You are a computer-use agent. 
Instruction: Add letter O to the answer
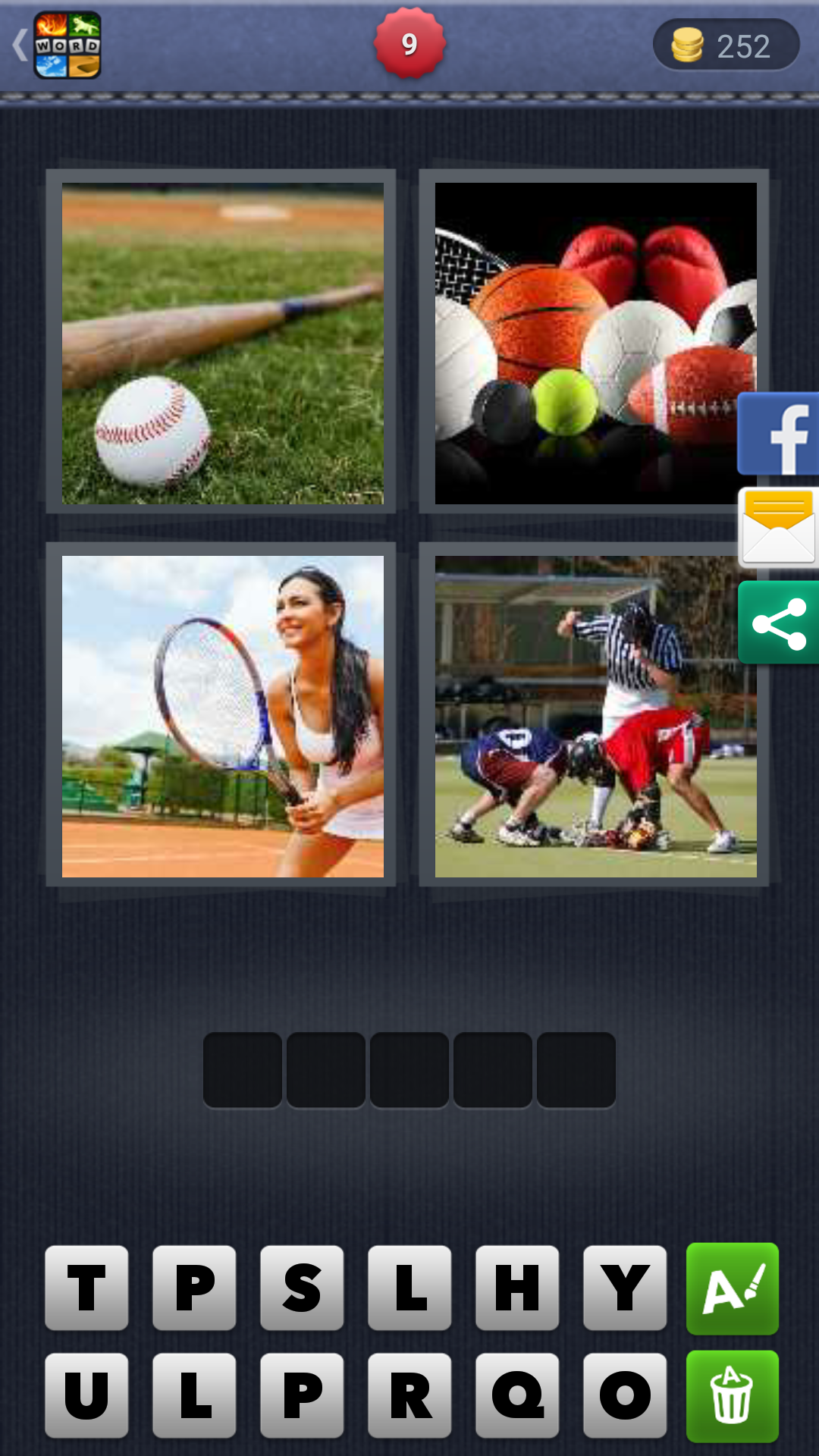pyautogui.click(x=625, y=1395)
